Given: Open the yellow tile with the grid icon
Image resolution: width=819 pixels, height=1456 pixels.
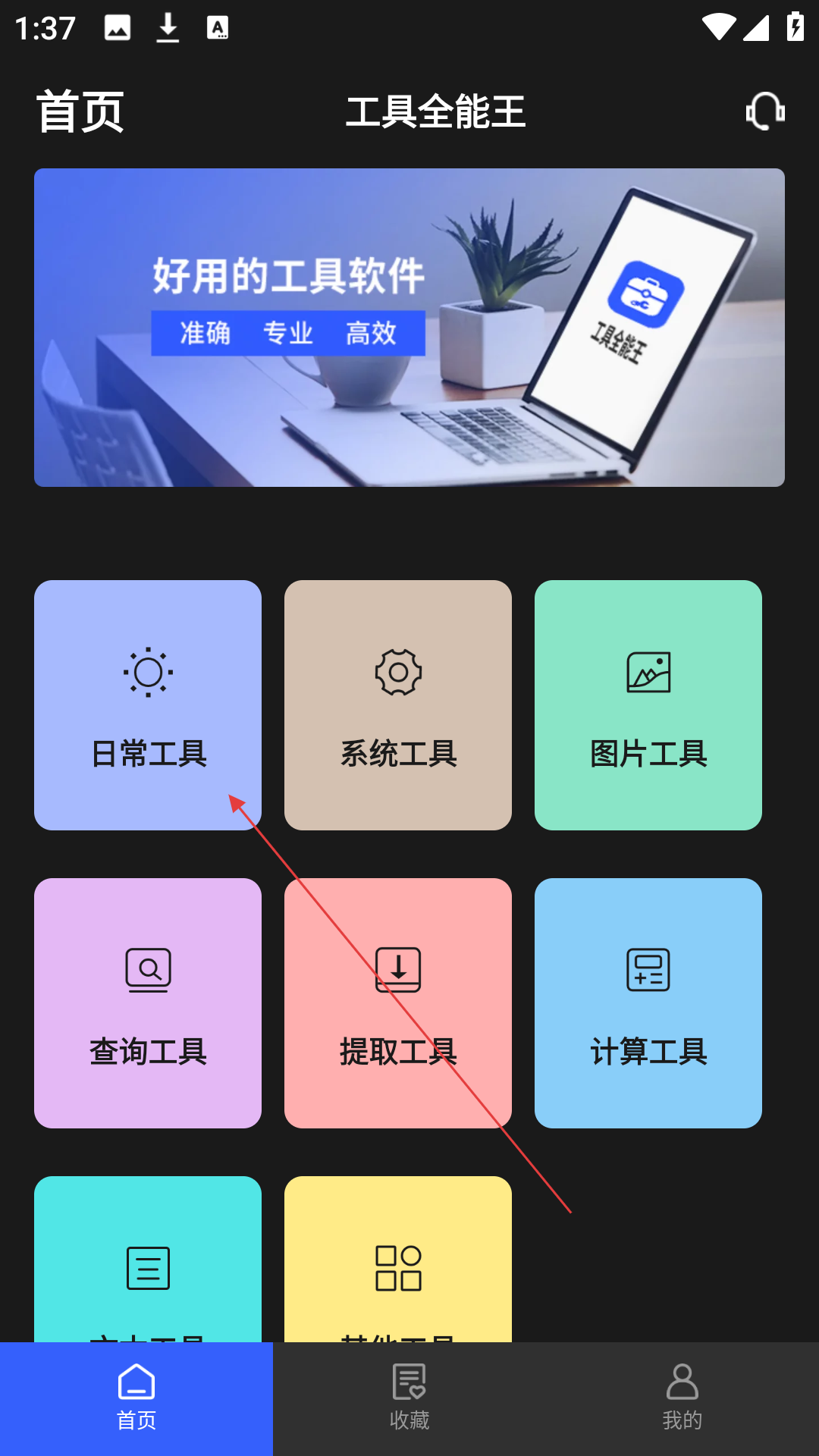Looking at the screenshot, I should 398,1260.
